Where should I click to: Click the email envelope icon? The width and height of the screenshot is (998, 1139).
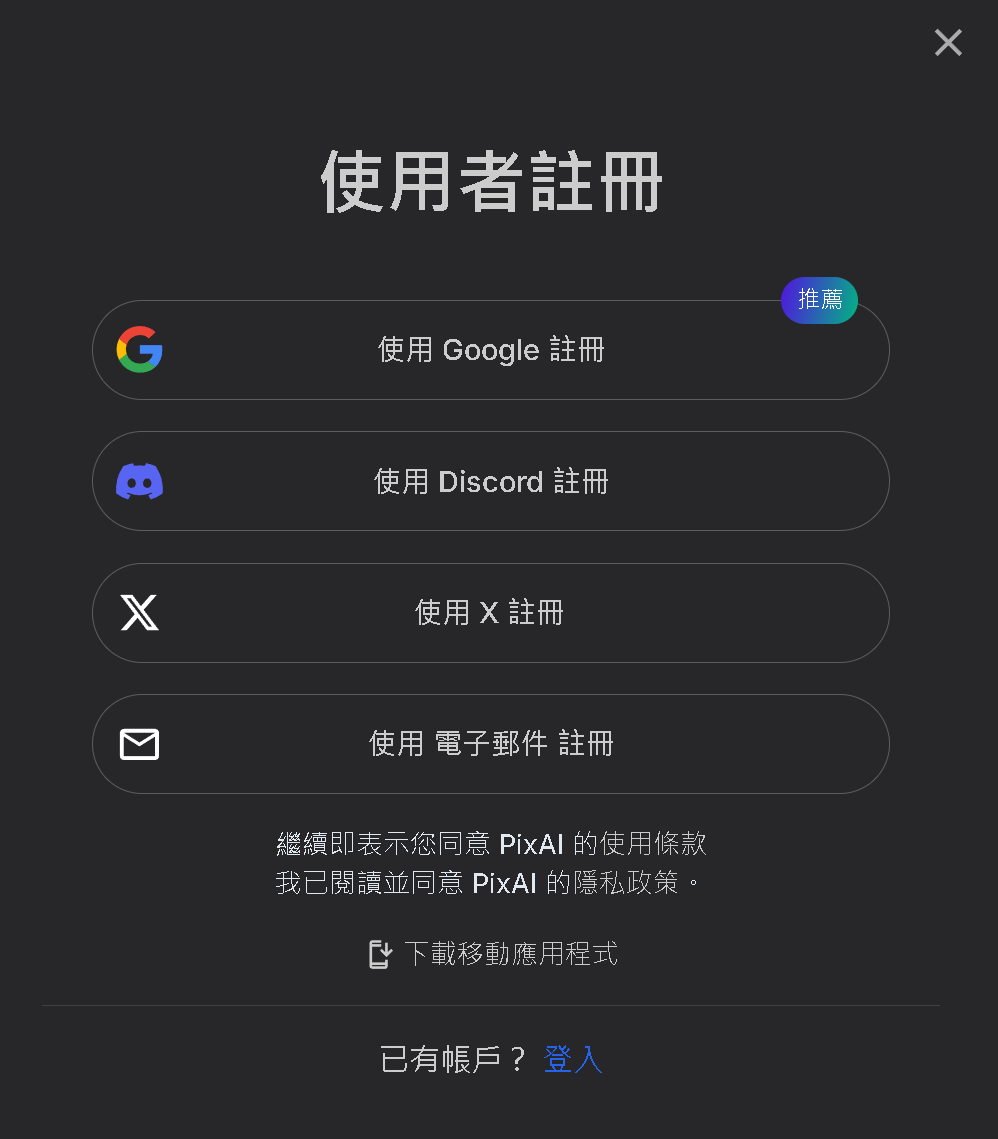(x=140, y=744)
